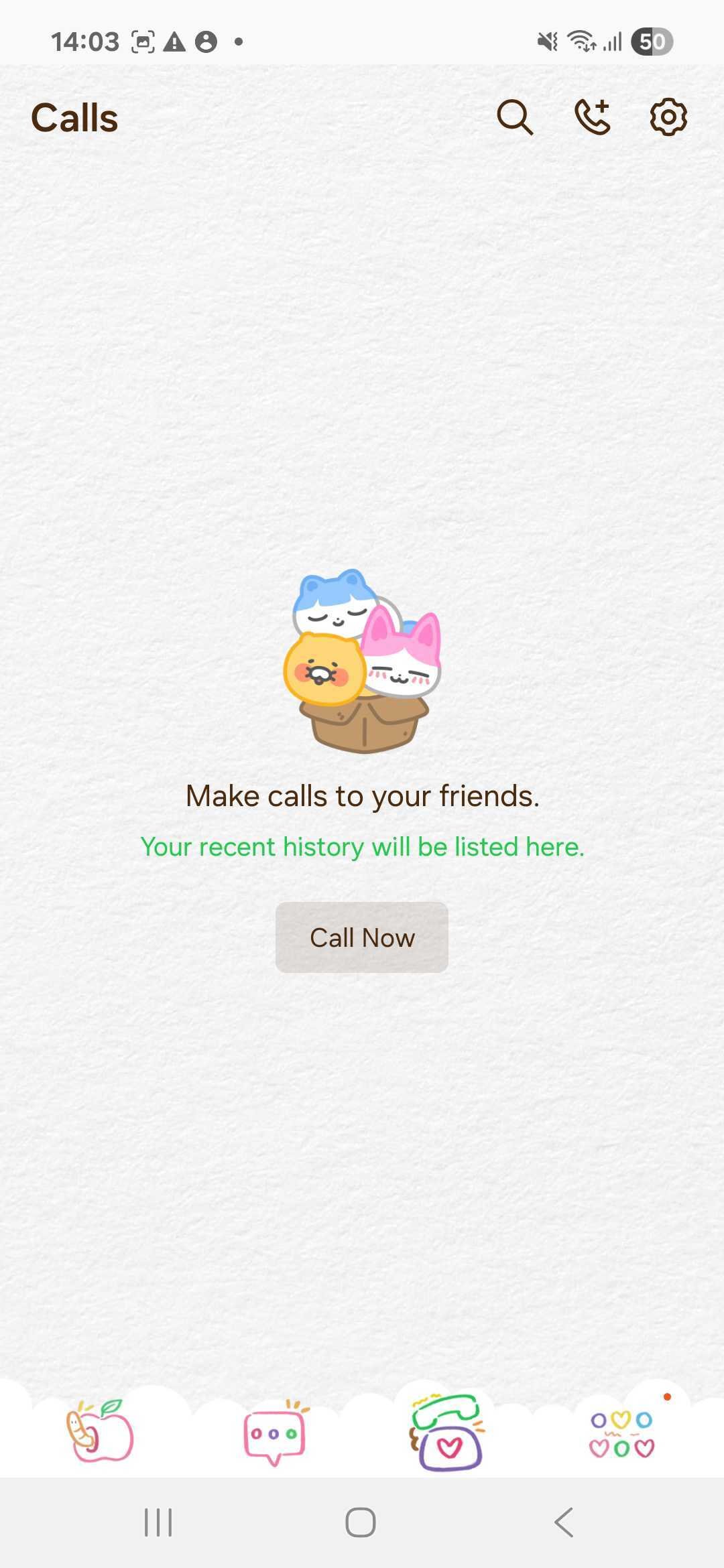724x1568 pixels.
Task: Go to the home screen via system navigation
Action: pos(361,1522)
